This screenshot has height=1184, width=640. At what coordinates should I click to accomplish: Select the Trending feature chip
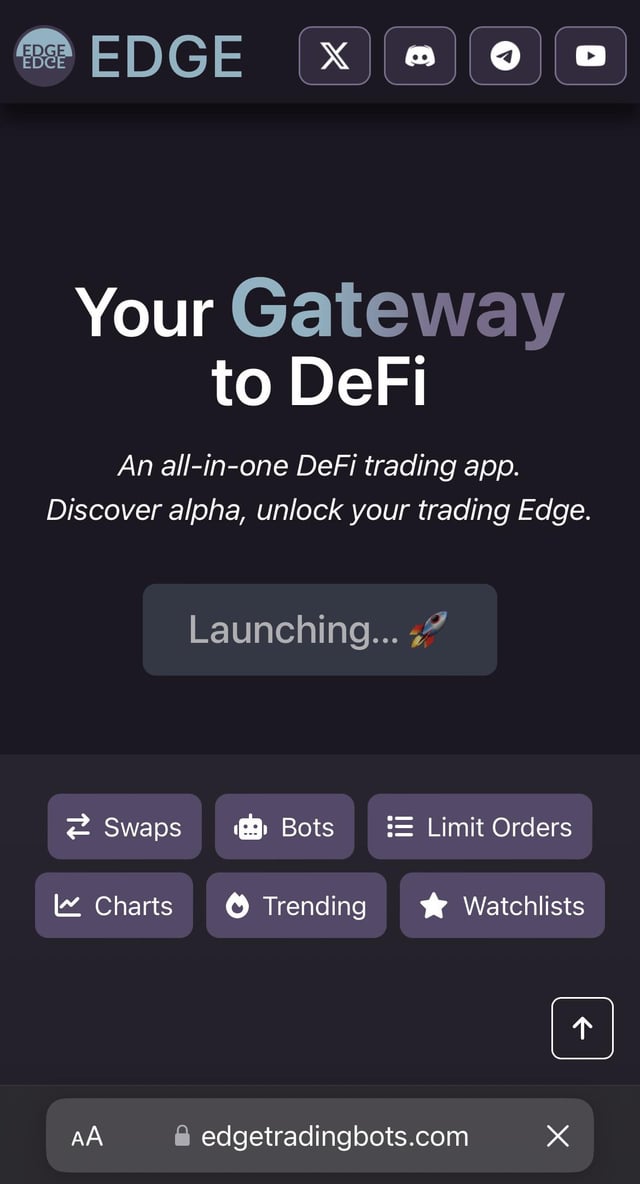click(x=296, y=906)
